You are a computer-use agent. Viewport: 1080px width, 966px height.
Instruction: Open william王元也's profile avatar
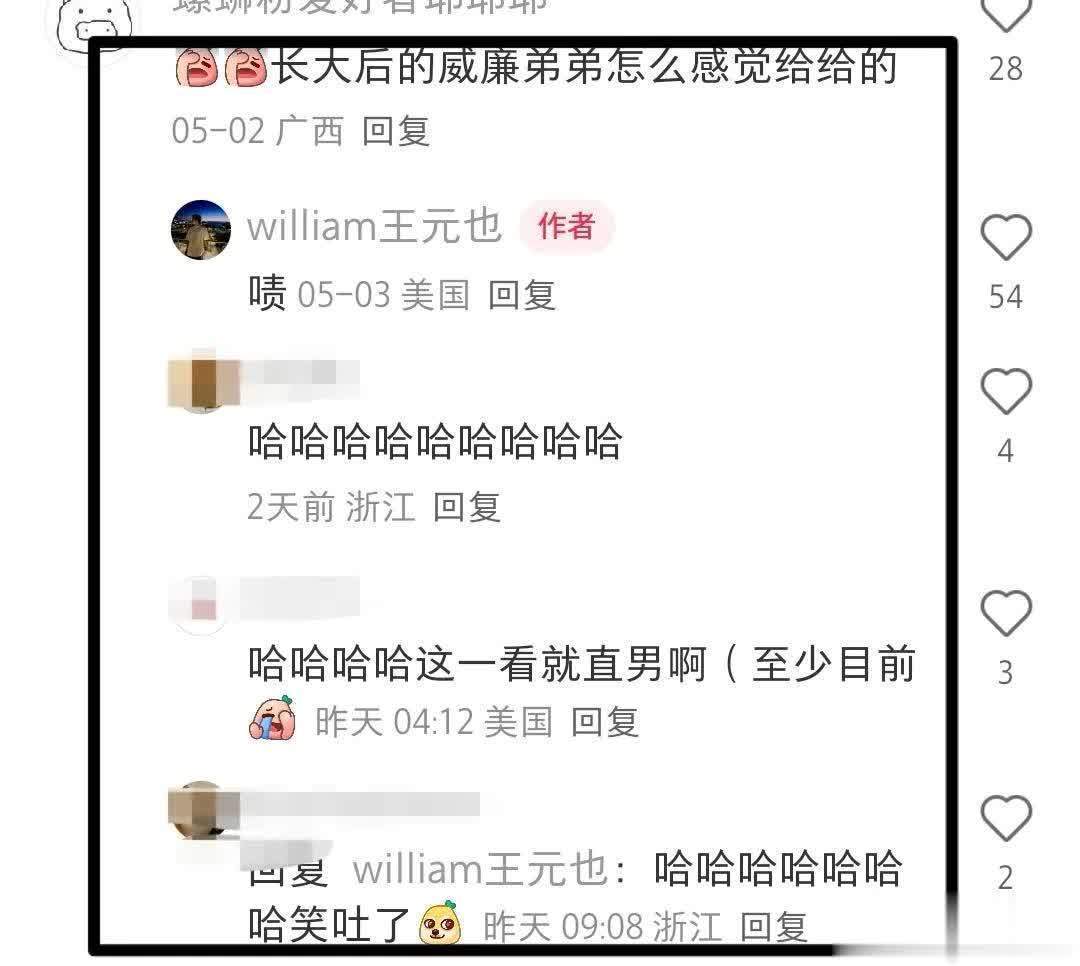(x=201, y=229)
